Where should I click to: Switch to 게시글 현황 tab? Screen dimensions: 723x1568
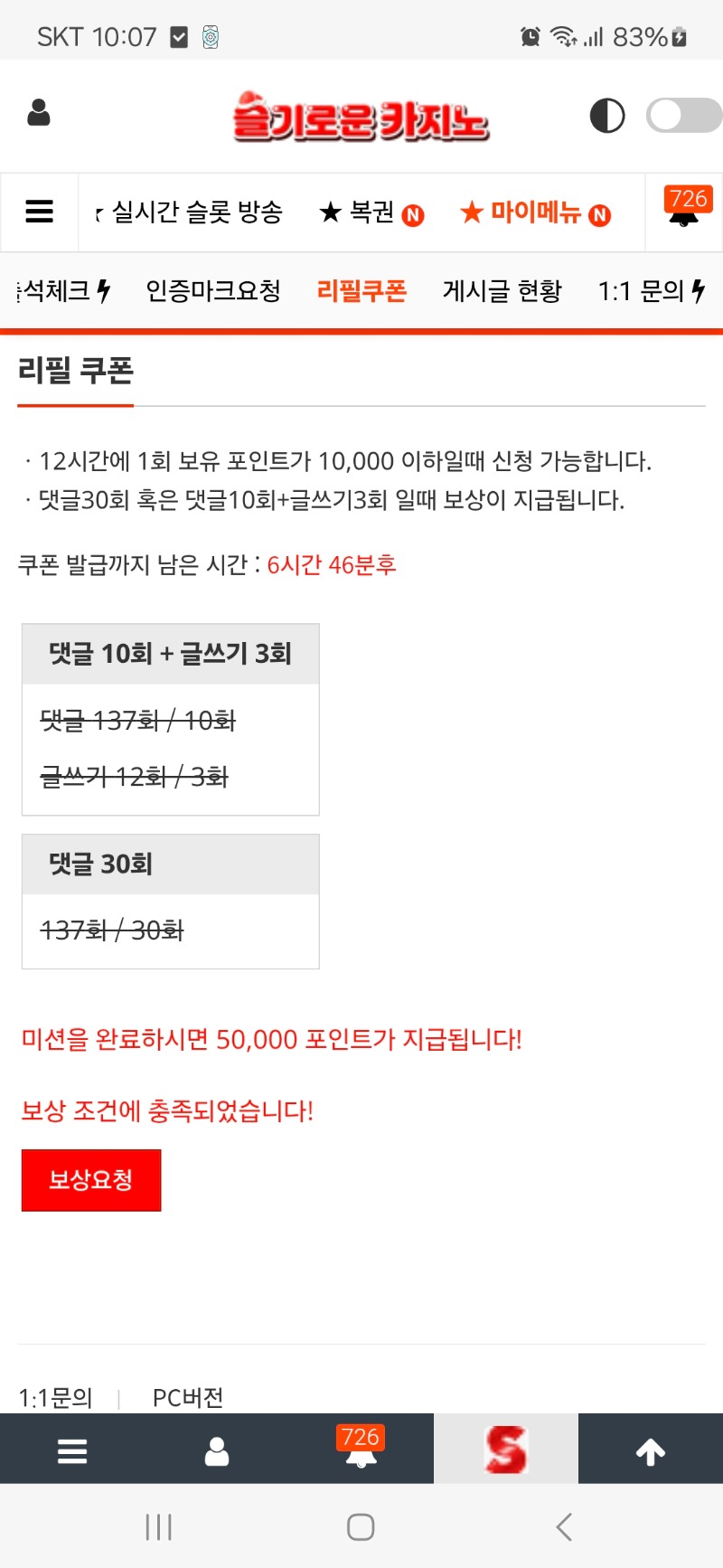coord(502,291)
